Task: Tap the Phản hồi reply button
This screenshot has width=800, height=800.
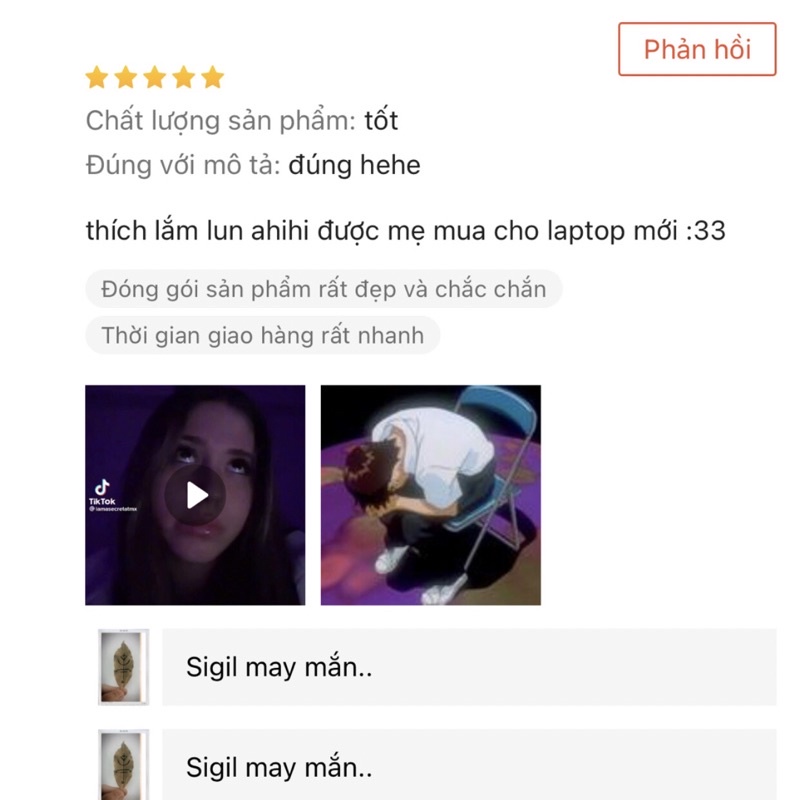Action: [697, 49]
